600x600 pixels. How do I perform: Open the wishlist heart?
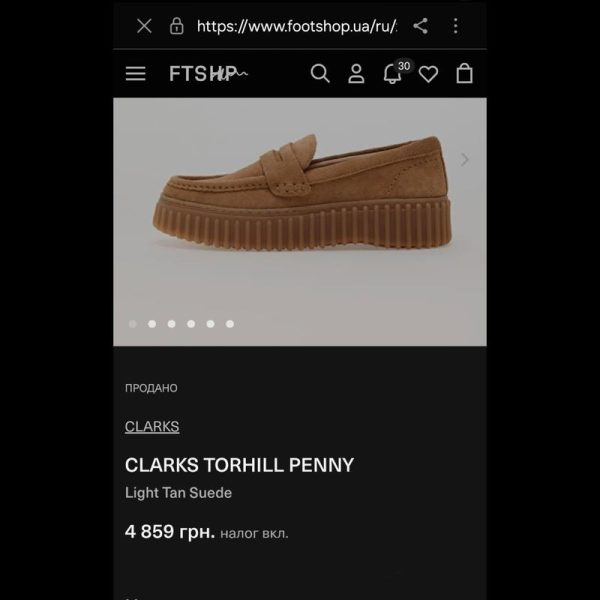click(x=428, y=73)
